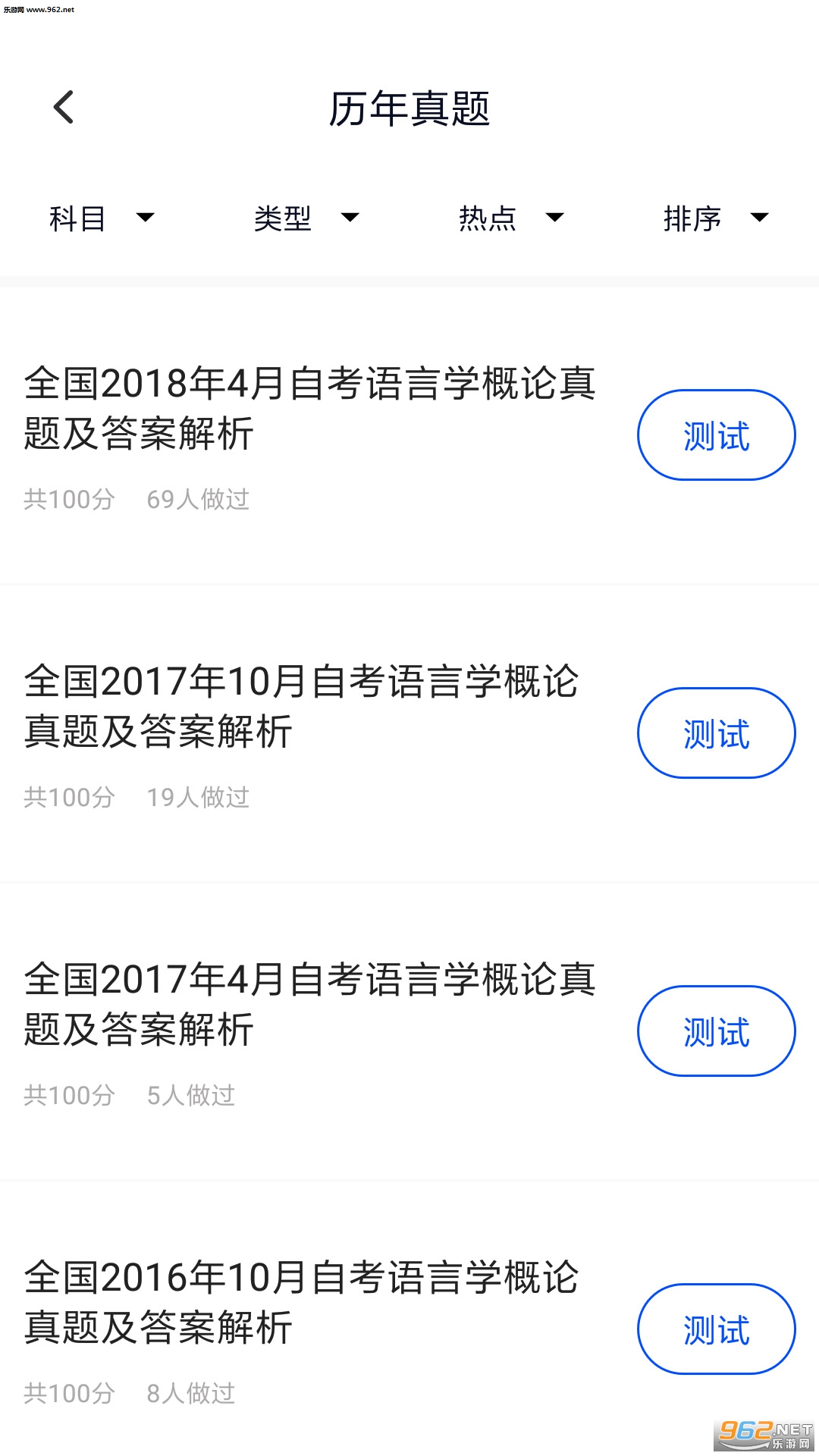This screenshot has width=819, height=1456.
Task: Open the 排序 sort dropdown
Action: (716, 218)
